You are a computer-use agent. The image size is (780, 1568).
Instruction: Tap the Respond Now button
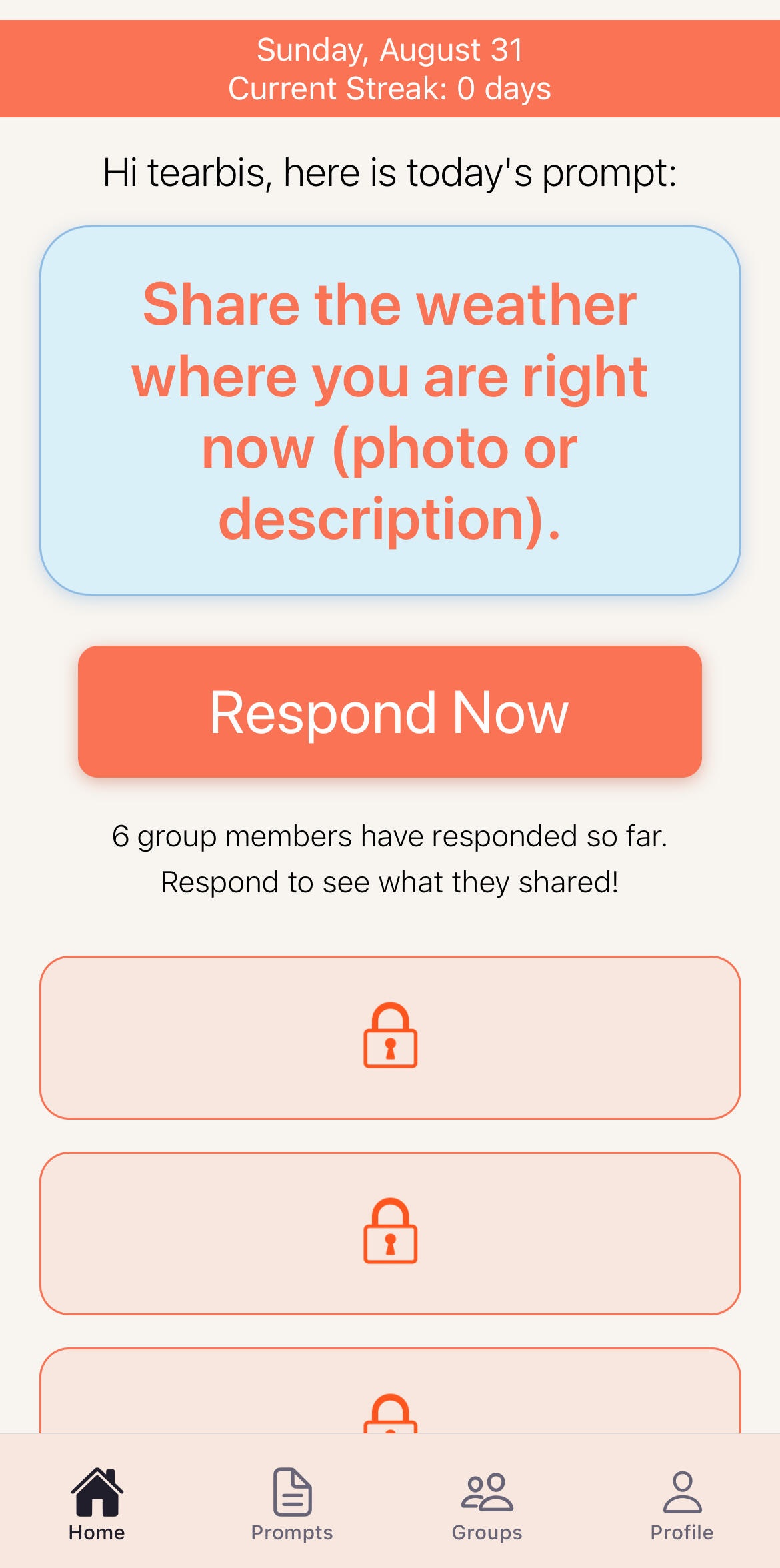389,711
